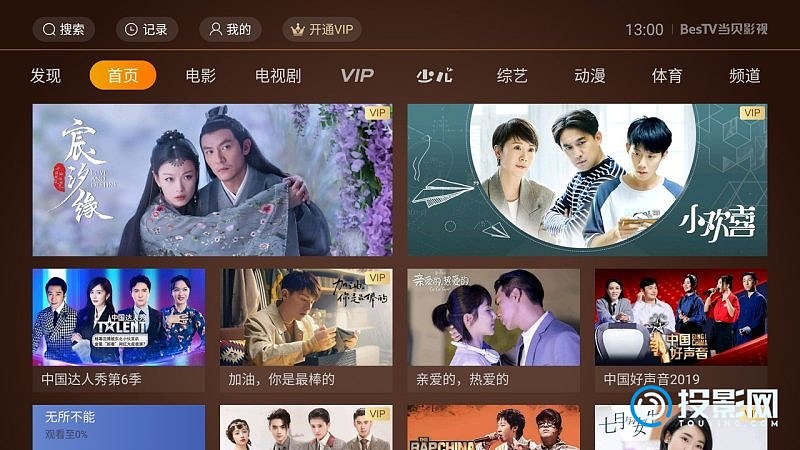Open the 搜索 search button
The width and height of the screenshot is (800, 450).
tap(64, 29)
